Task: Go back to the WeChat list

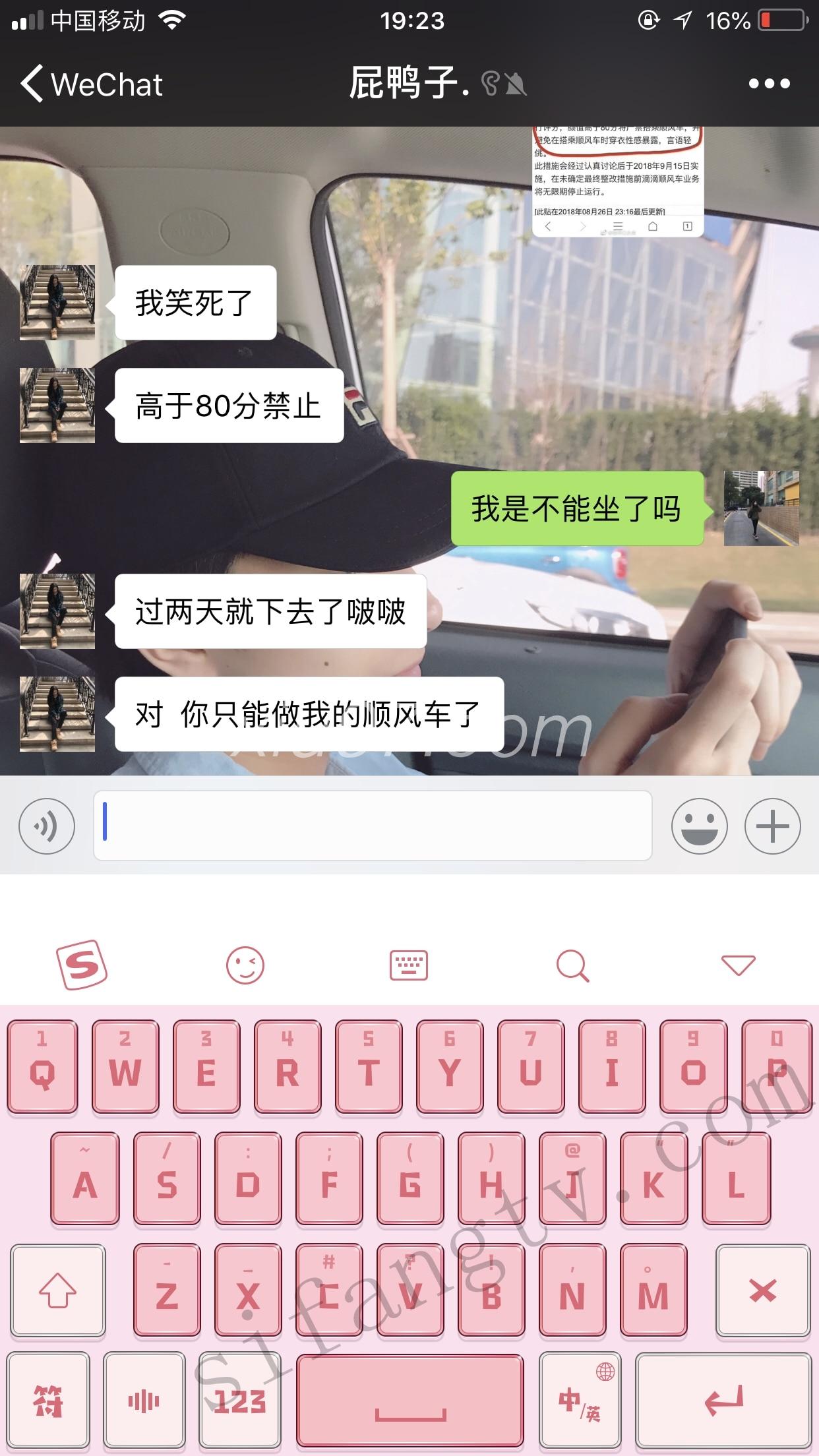Action: [x=91, y=84]
